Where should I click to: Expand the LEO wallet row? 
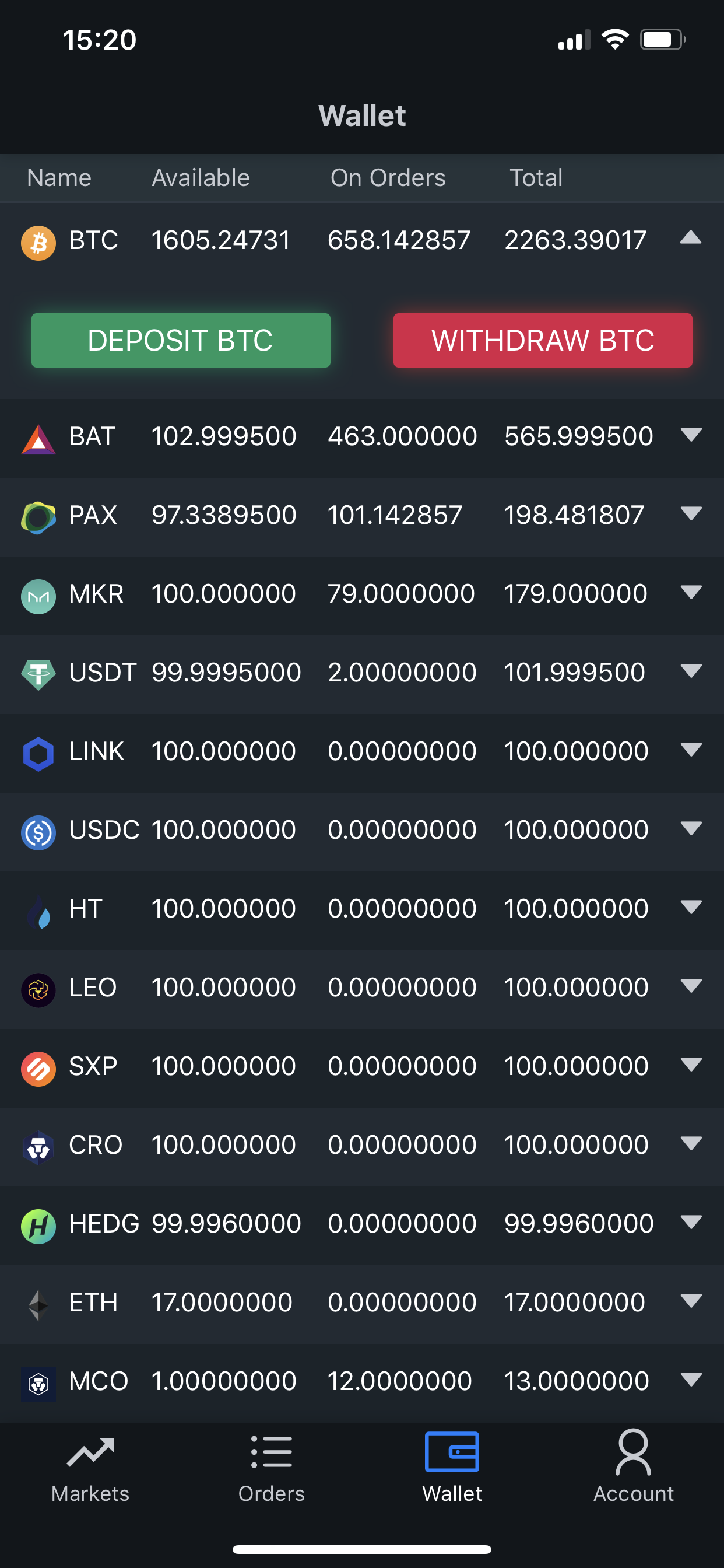tap(691, 986)
